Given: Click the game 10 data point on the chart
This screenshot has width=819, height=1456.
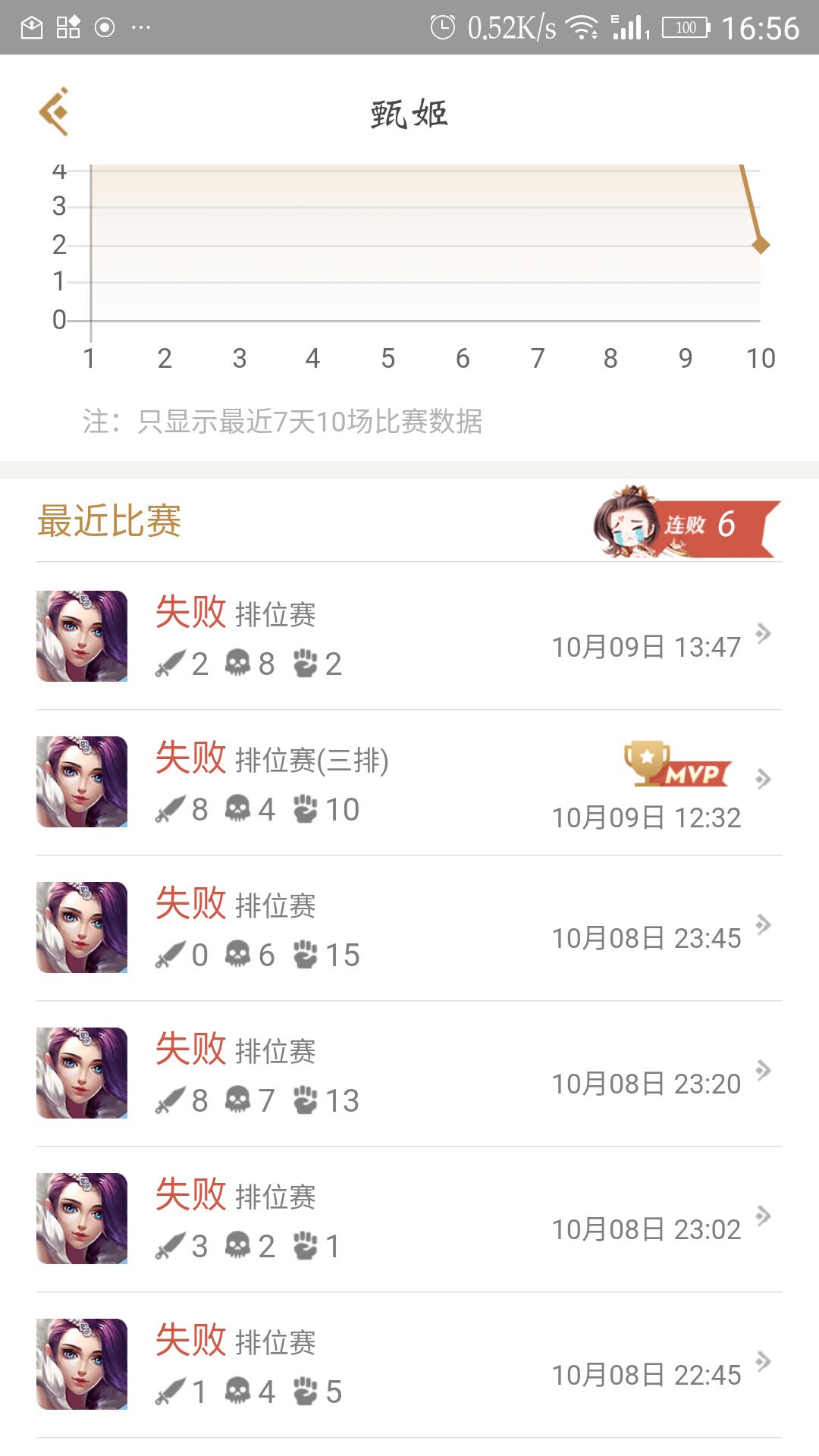Looking at the screenshot, I should [761, 246].
